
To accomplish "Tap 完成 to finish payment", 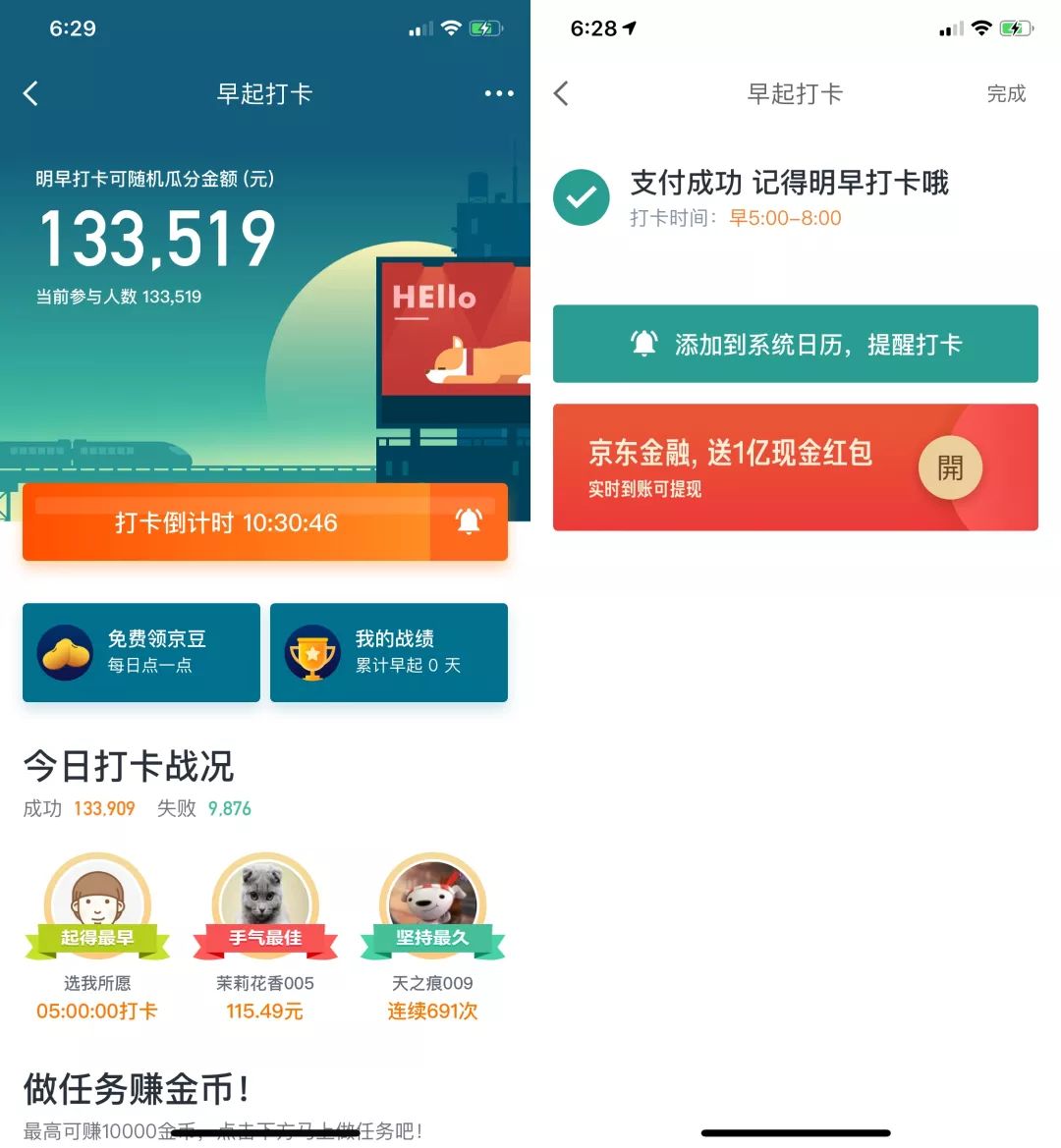I will point(1005,93).
